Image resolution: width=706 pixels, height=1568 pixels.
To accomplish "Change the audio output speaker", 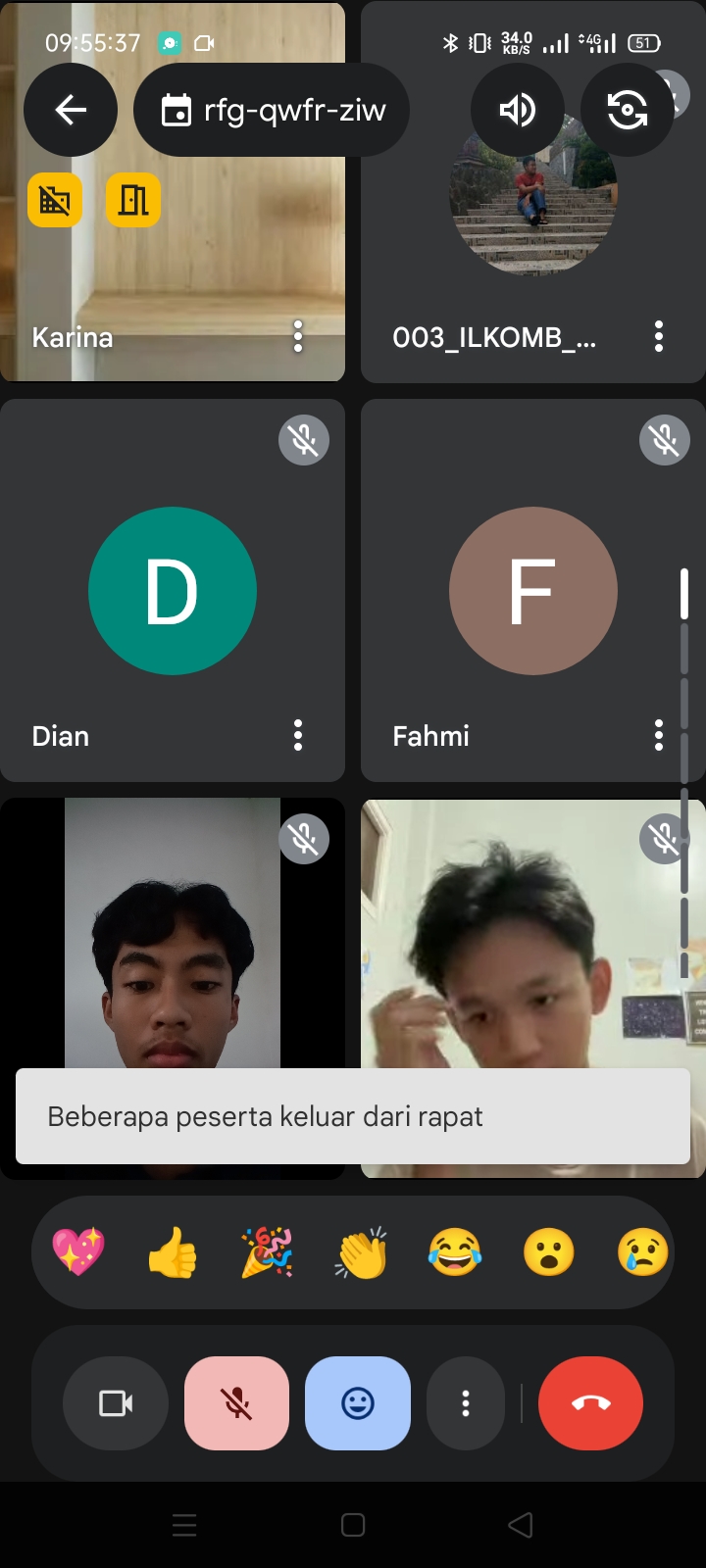I will point(517,110).
